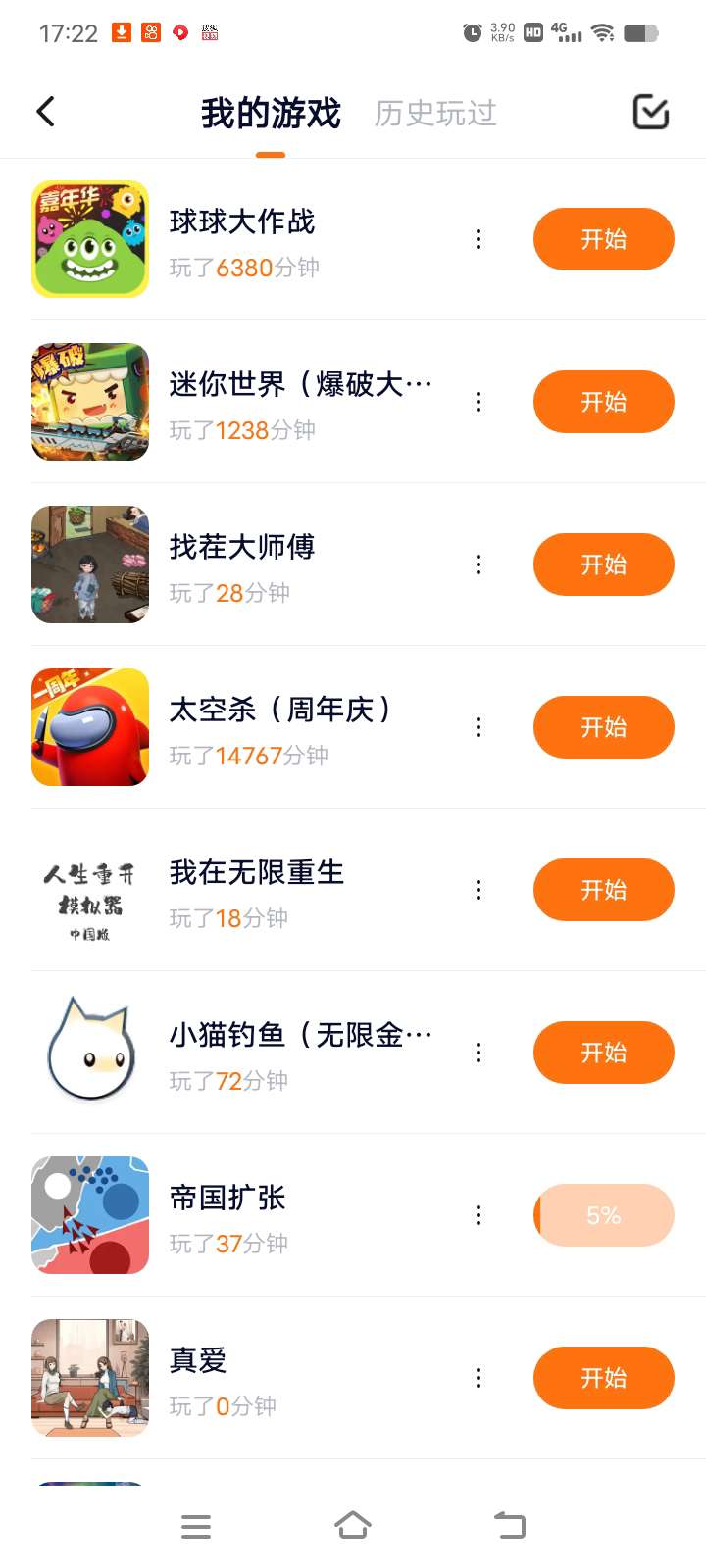Open more options for 太空杀
The width and height of the screenshot is (706, 1568).
(x=479, y=727)
